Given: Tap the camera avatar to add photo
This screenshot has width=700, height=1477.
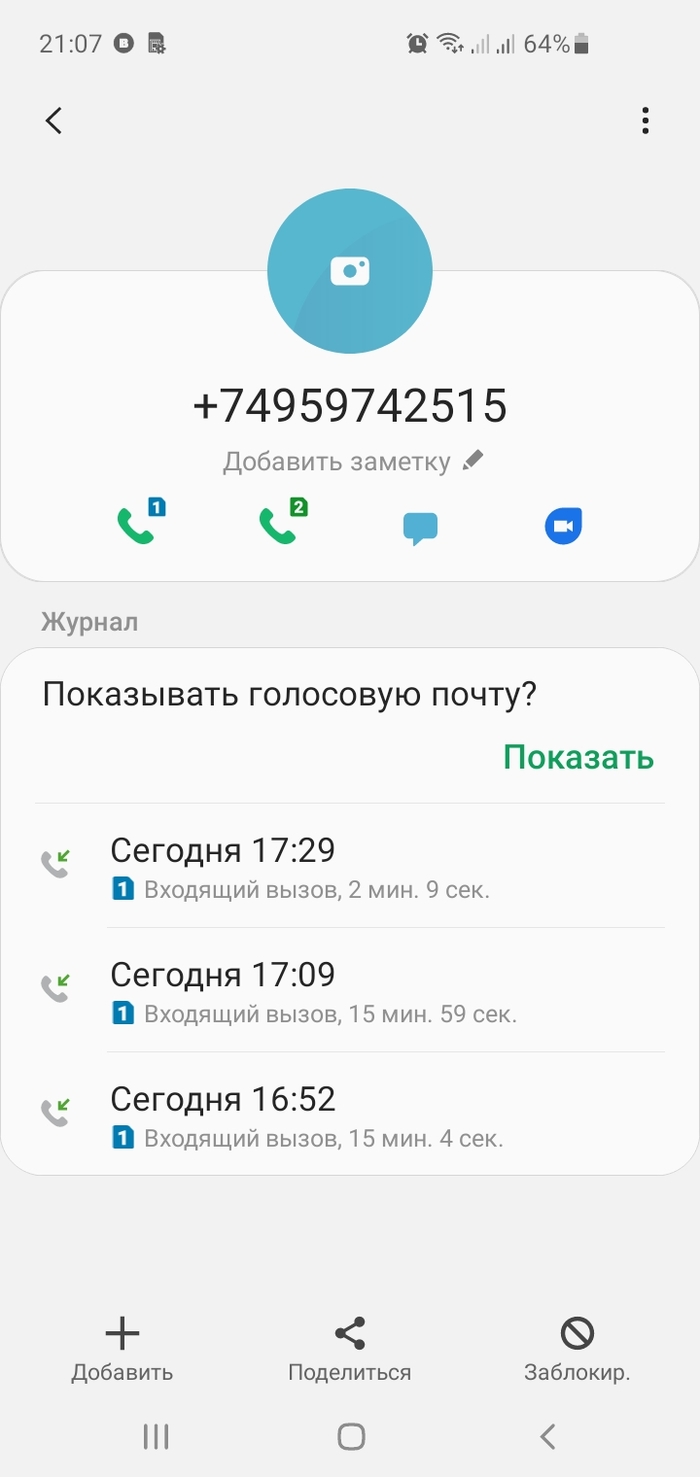Looking at the screenshot, I should [x=350, y=270].
